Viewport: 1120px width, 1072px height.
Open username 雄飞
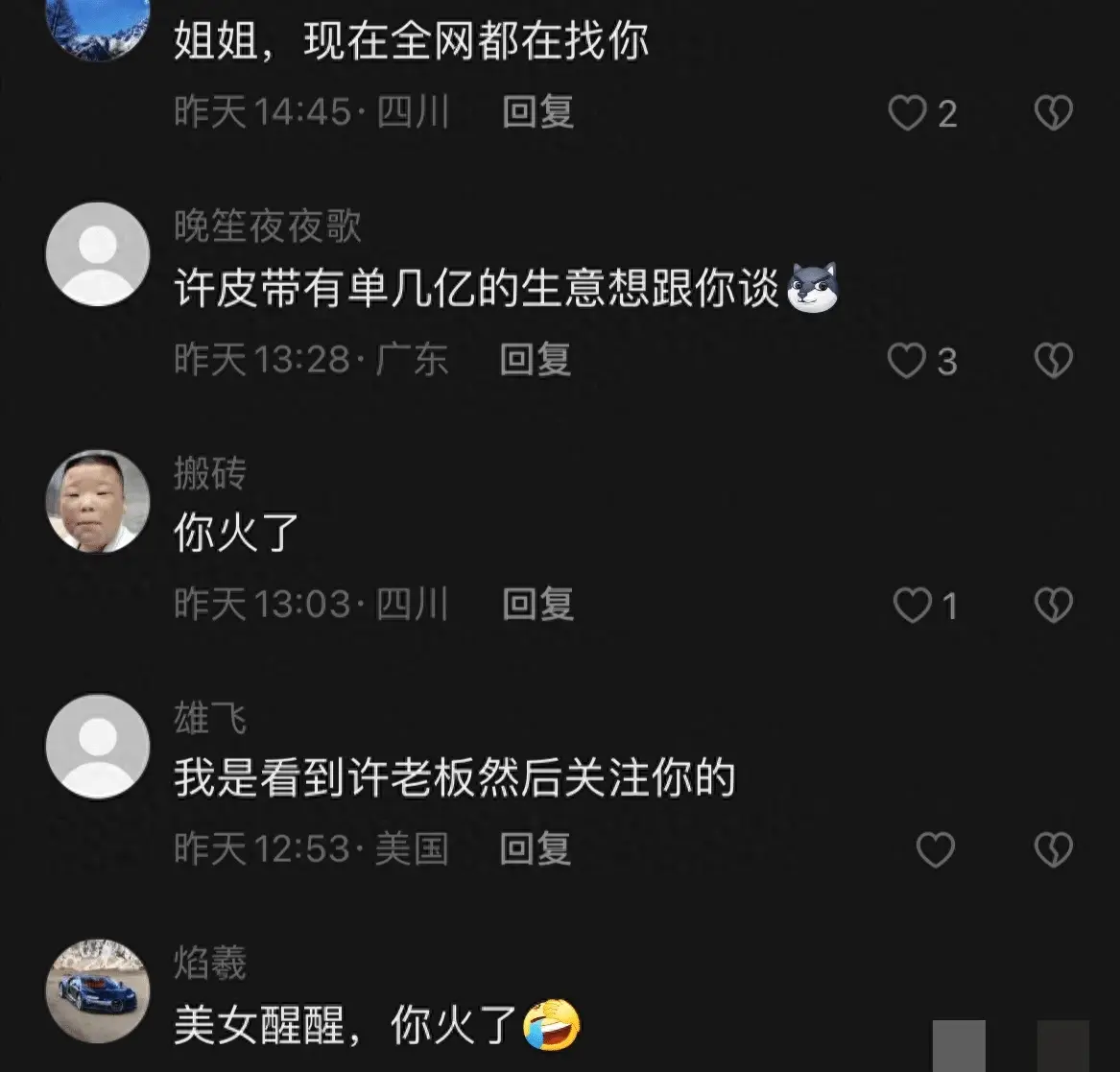[210, 719]
